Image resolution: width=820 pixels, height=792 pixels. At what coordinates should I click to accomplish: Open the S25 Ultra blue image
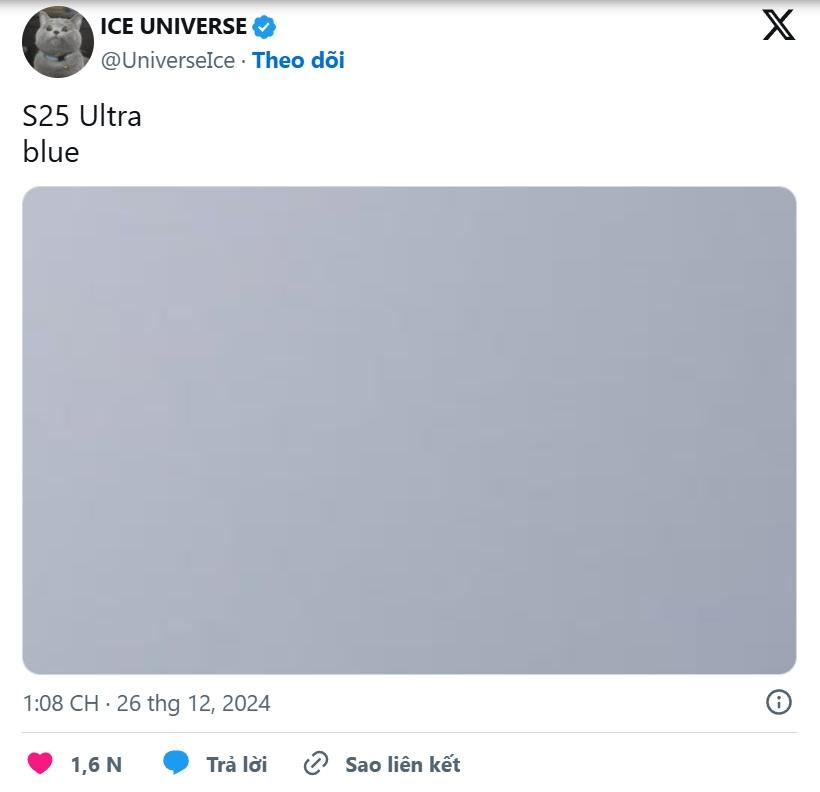409,430
